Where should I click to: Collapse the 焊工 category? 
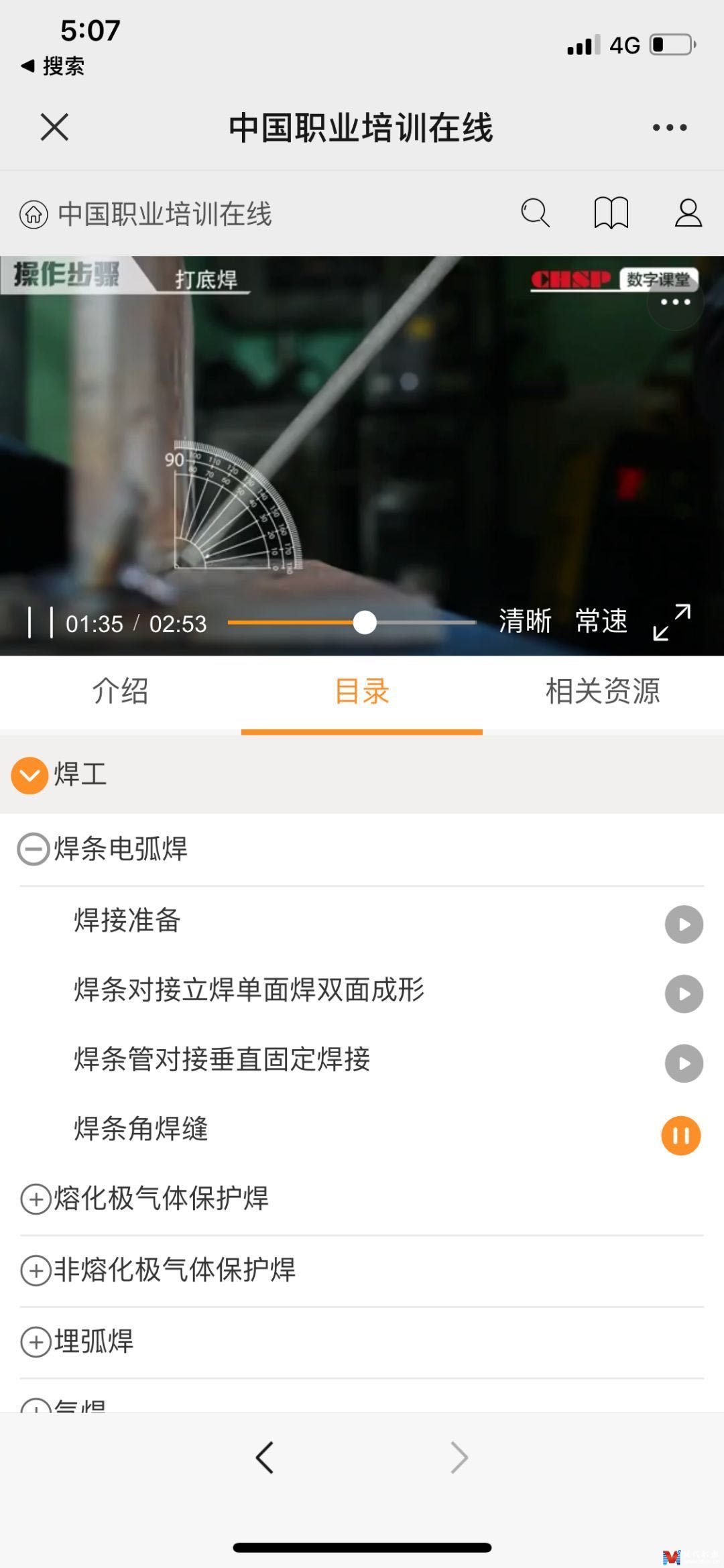[29, 776]
